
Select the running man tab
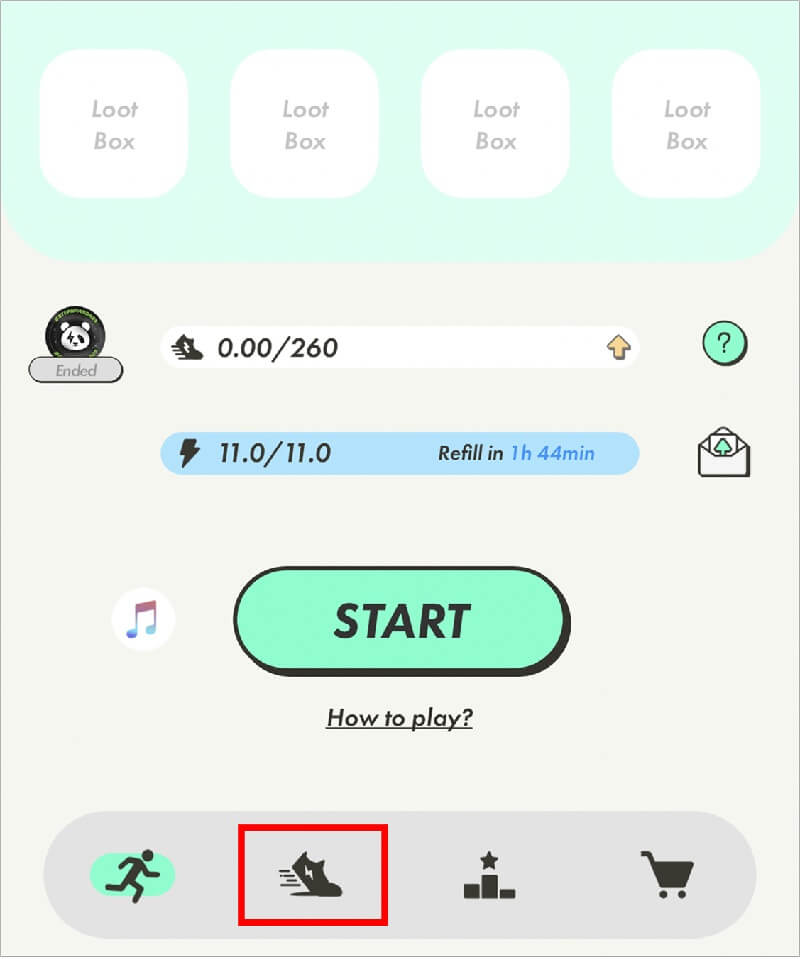coord(133,874)
